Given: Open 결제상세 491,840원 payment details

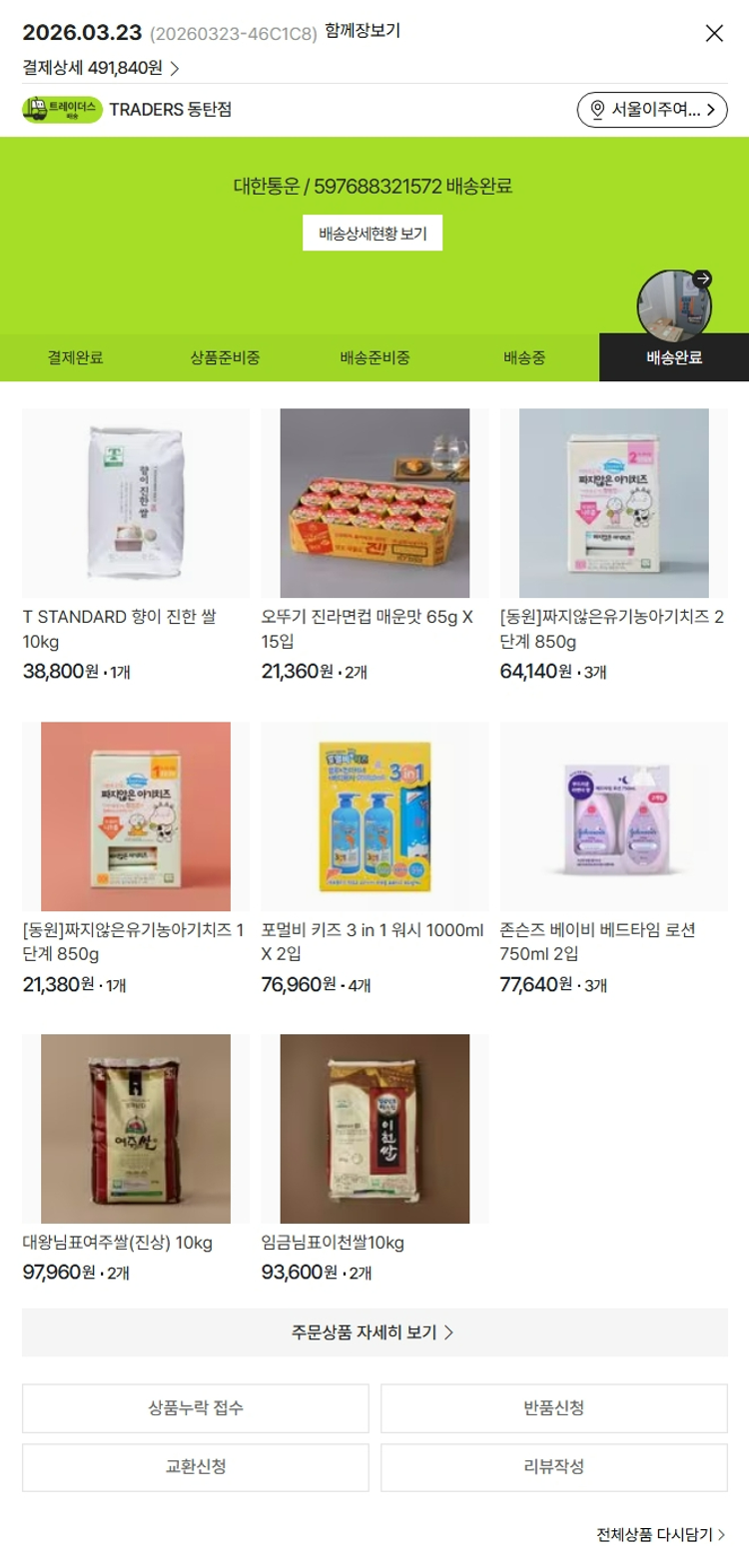Looking at the screenshot, I should coord(101,68).
